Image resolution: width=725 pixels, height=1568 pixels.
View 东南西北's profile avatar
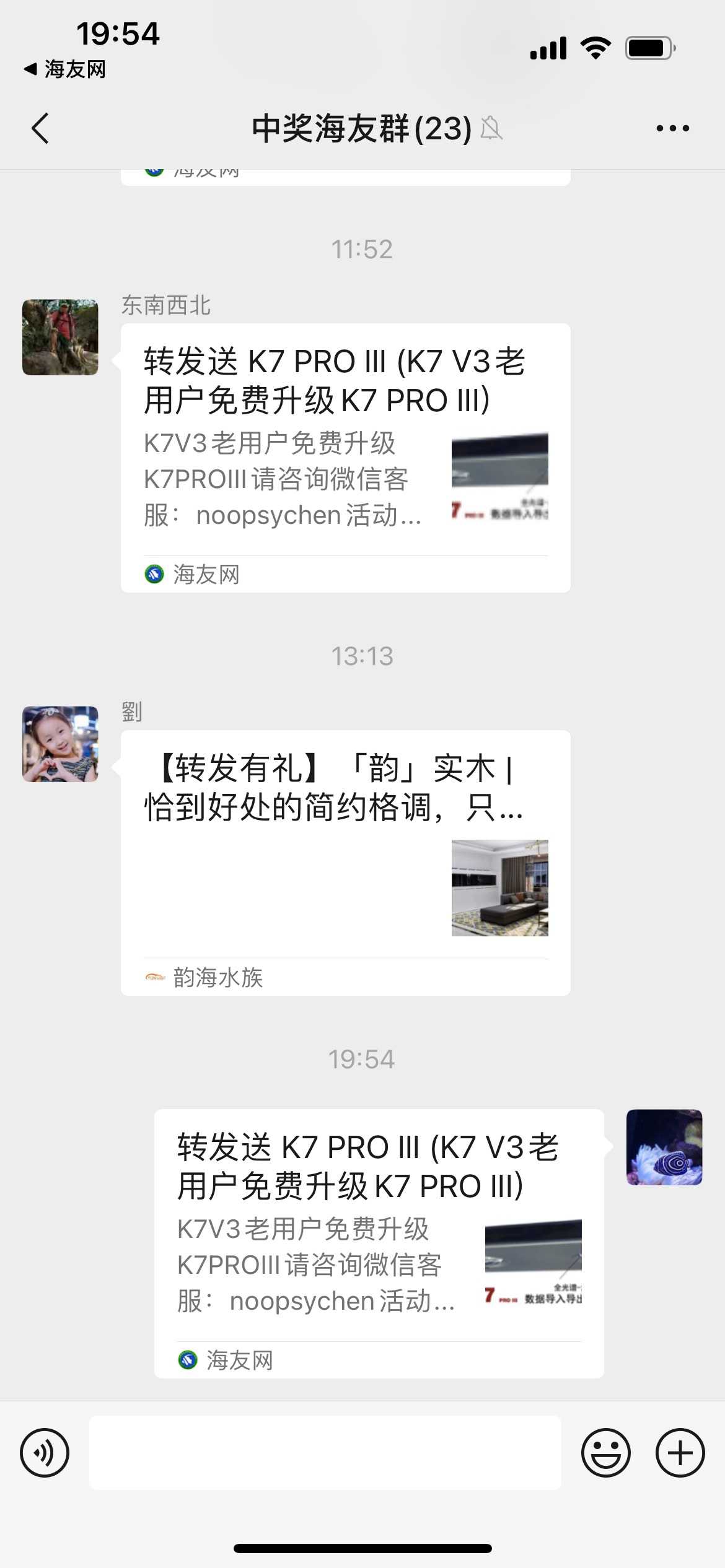click(x=60, y=338)
